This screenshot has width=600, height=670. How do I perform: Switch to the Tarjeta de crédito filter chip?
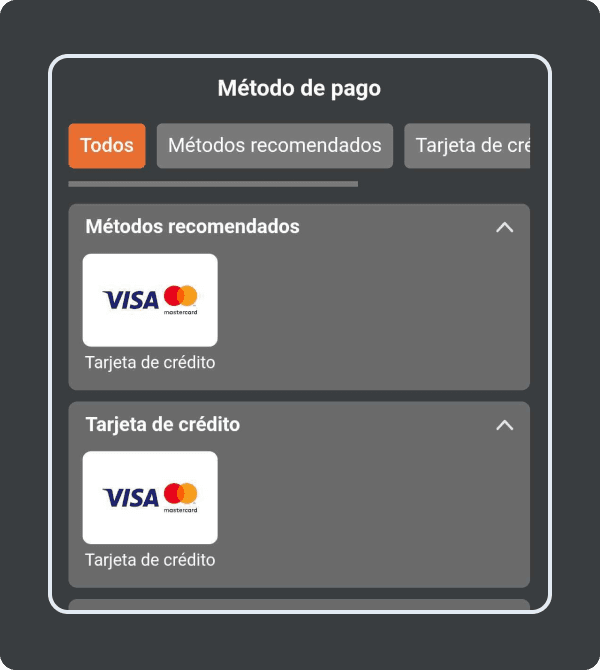click(468, 146)
